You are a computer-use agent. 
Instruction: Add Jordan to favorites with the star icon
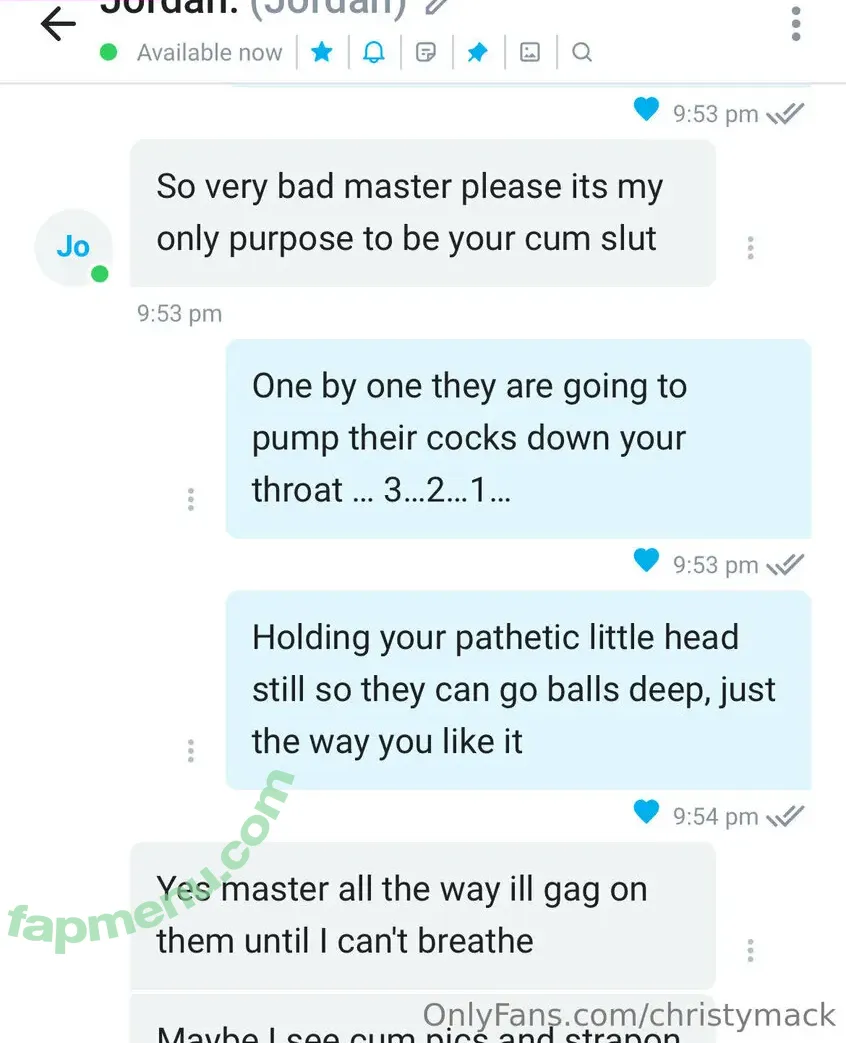click(x=322, y=52)
